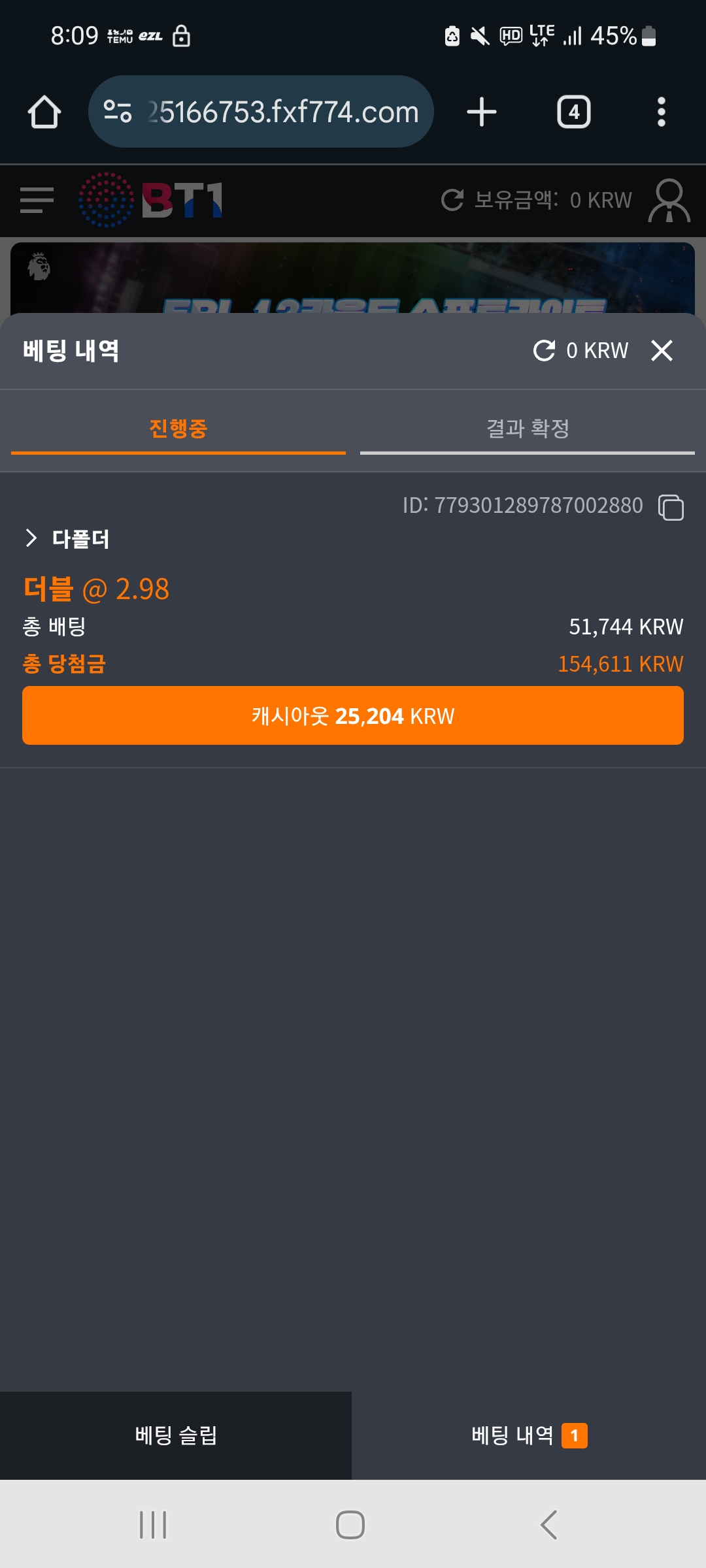Open the 베팅 내역 bottom tab
This screenshot has width=706, height=1568.
528,1435
